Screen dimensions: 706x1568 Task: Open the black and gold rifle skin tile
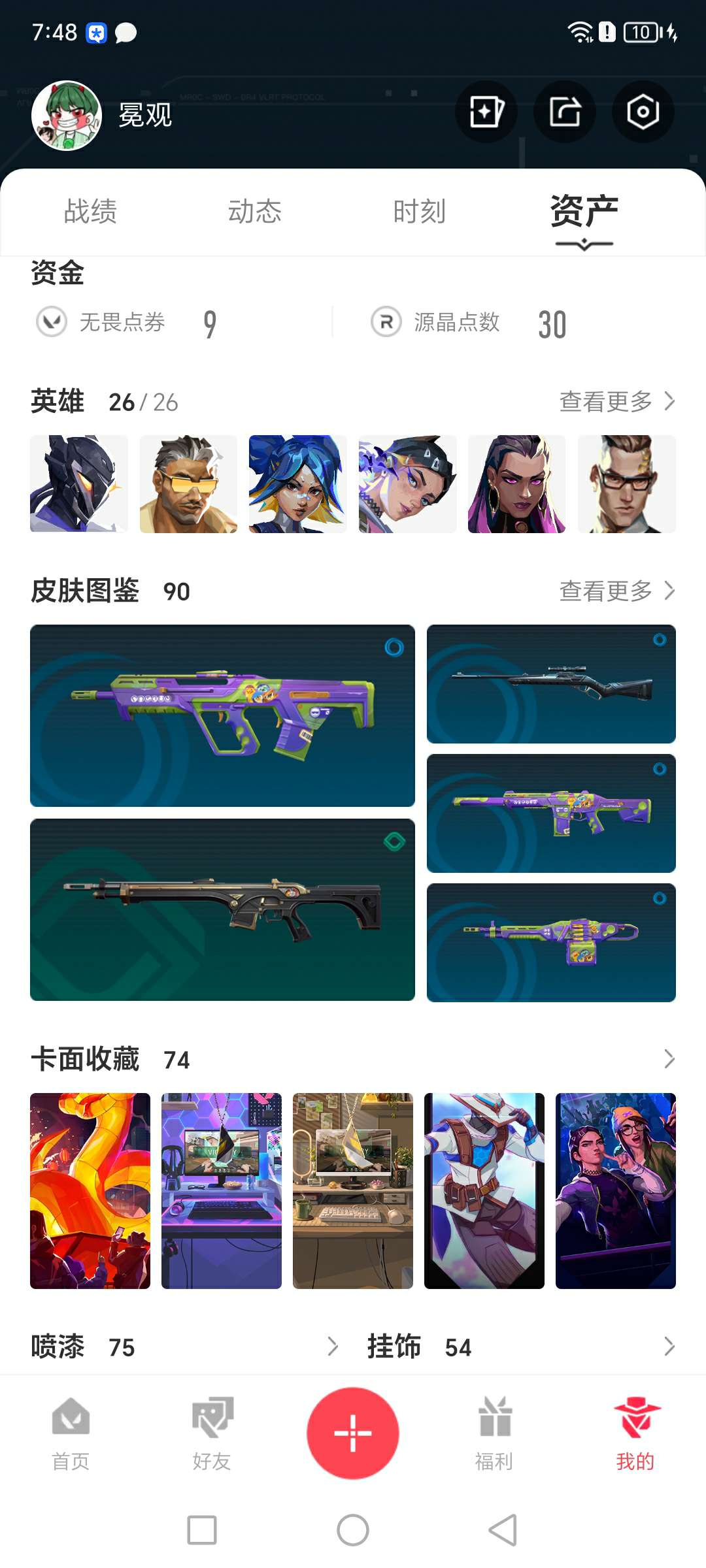pos(222,909)
